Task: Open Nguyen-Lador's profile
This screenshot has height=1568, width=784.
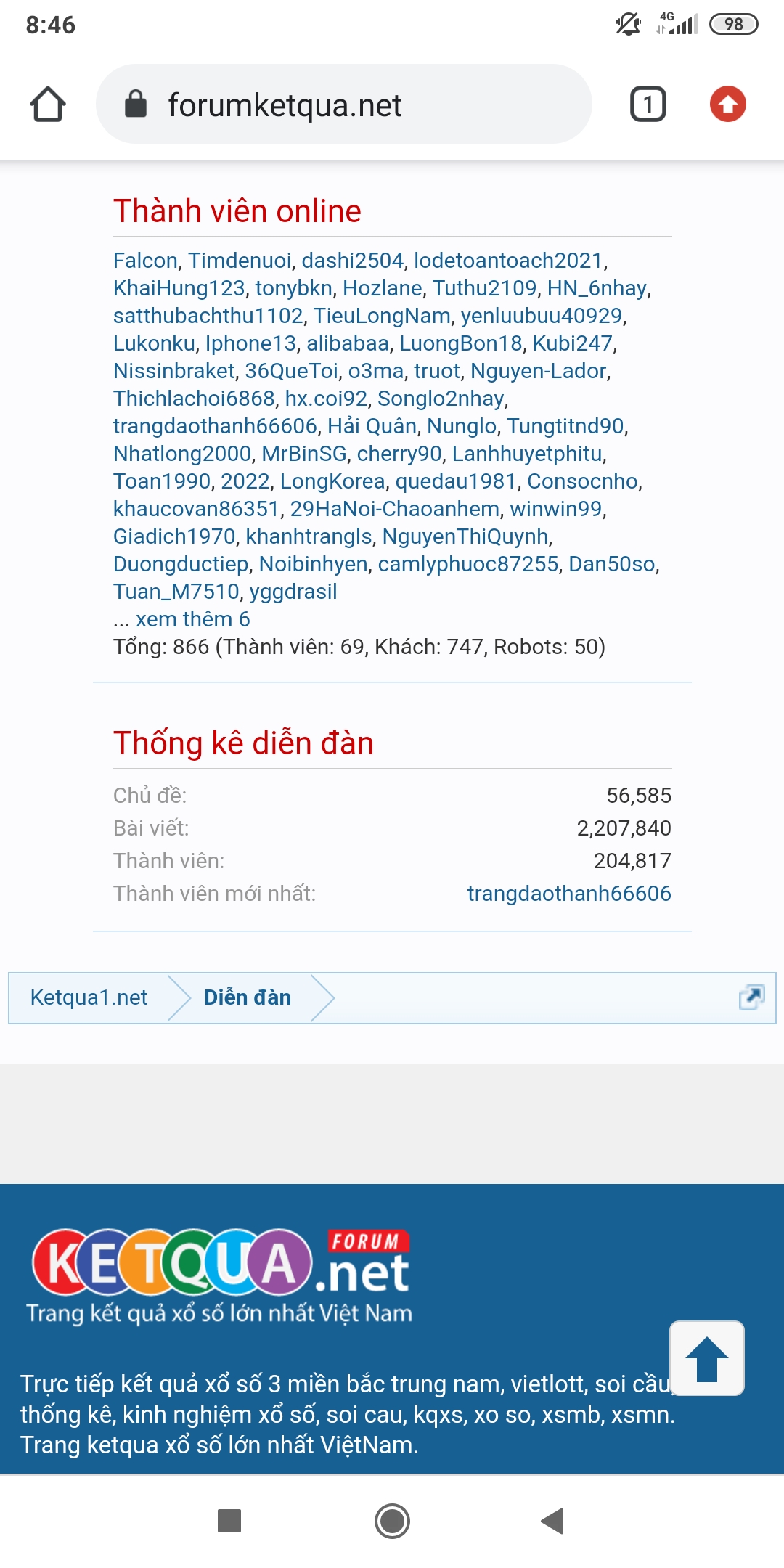Action: coord(538,371)
